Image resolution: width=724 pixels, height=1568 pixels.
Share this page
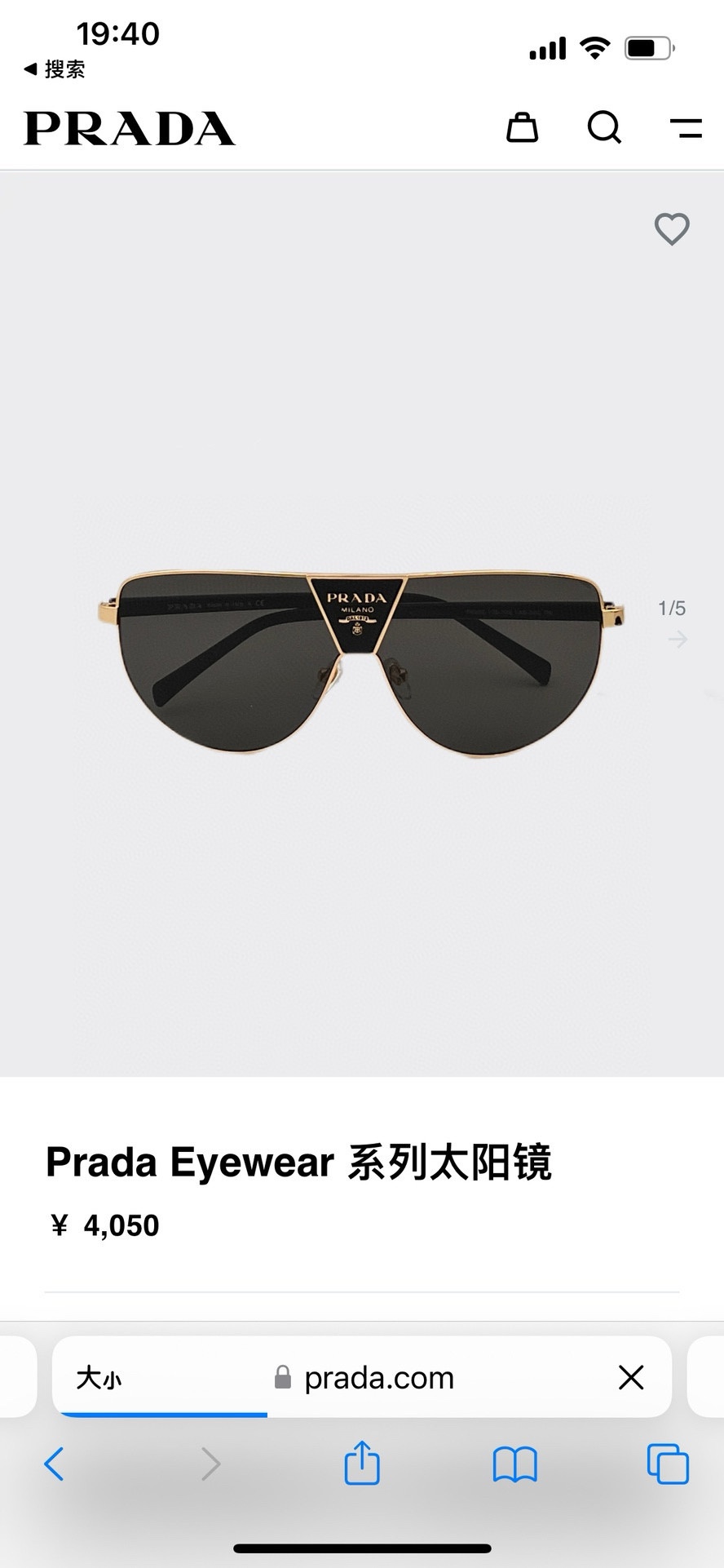click(362, 1463)
